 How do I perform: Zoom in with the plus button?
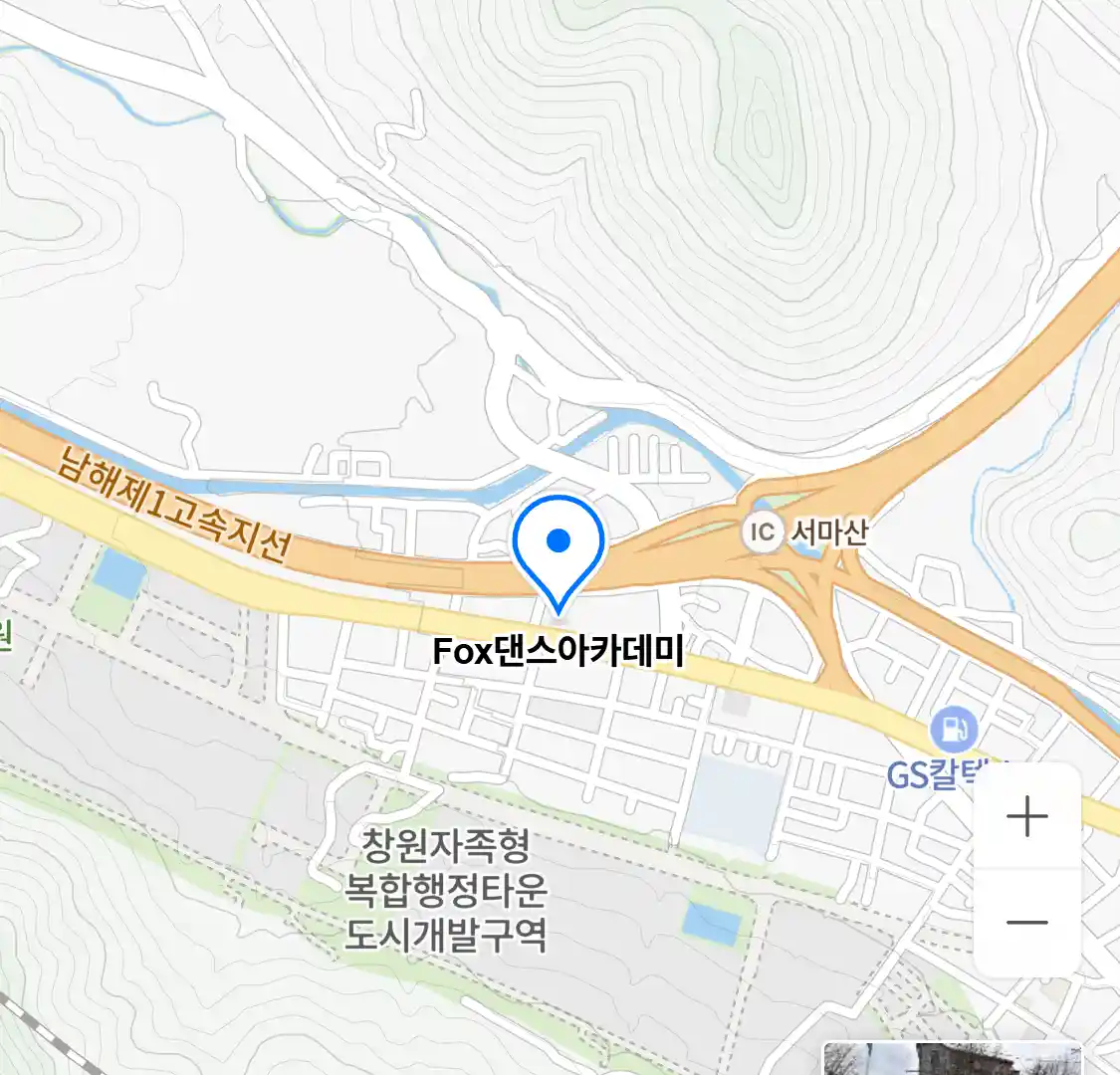pos(1026,817)
